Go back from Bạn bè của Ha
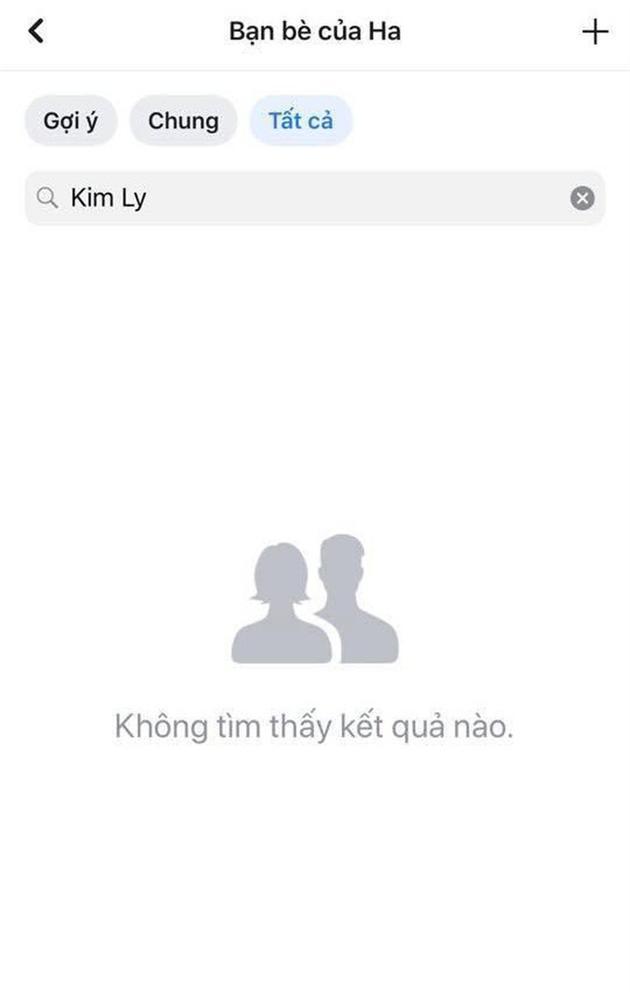The width and height of the screenshot is (630, 1000). (x=36, y=31)
